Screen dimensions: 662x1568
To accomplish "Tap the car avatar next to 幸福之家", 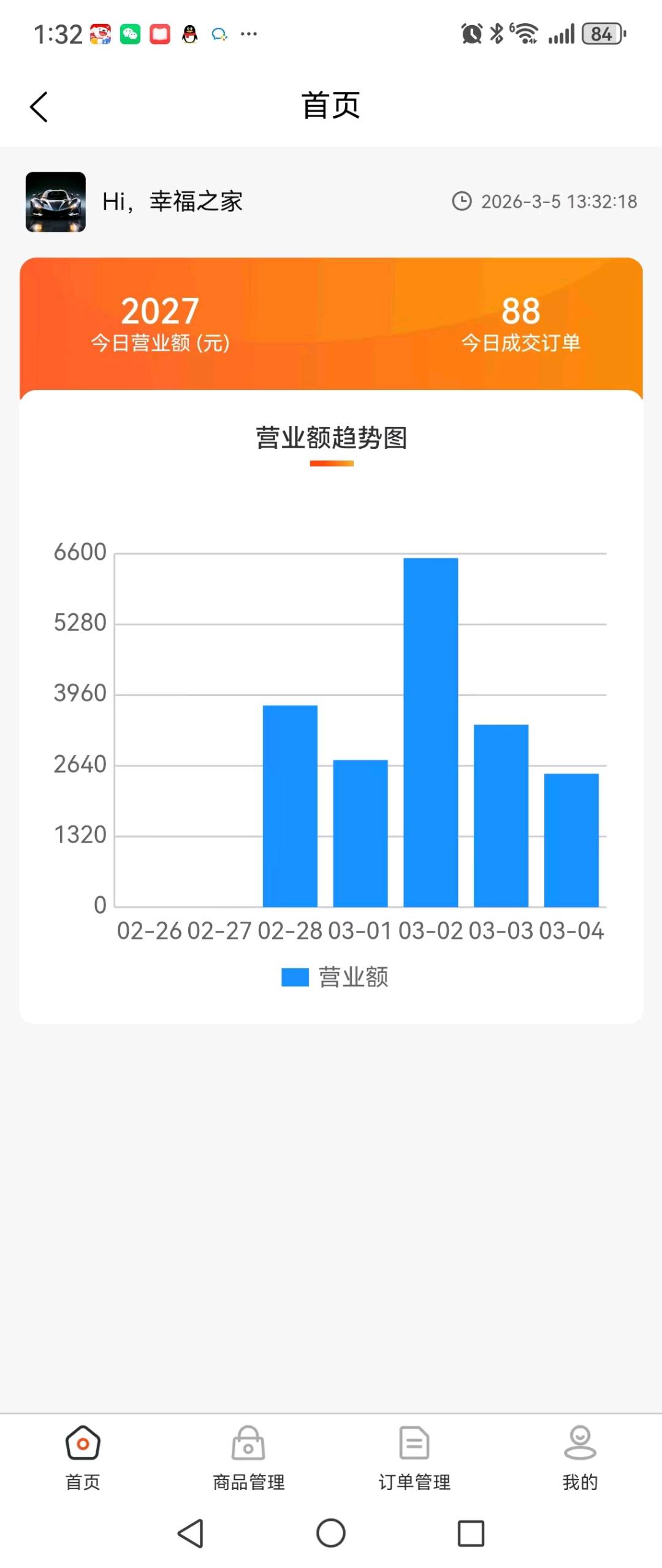I will coord(56,204).
